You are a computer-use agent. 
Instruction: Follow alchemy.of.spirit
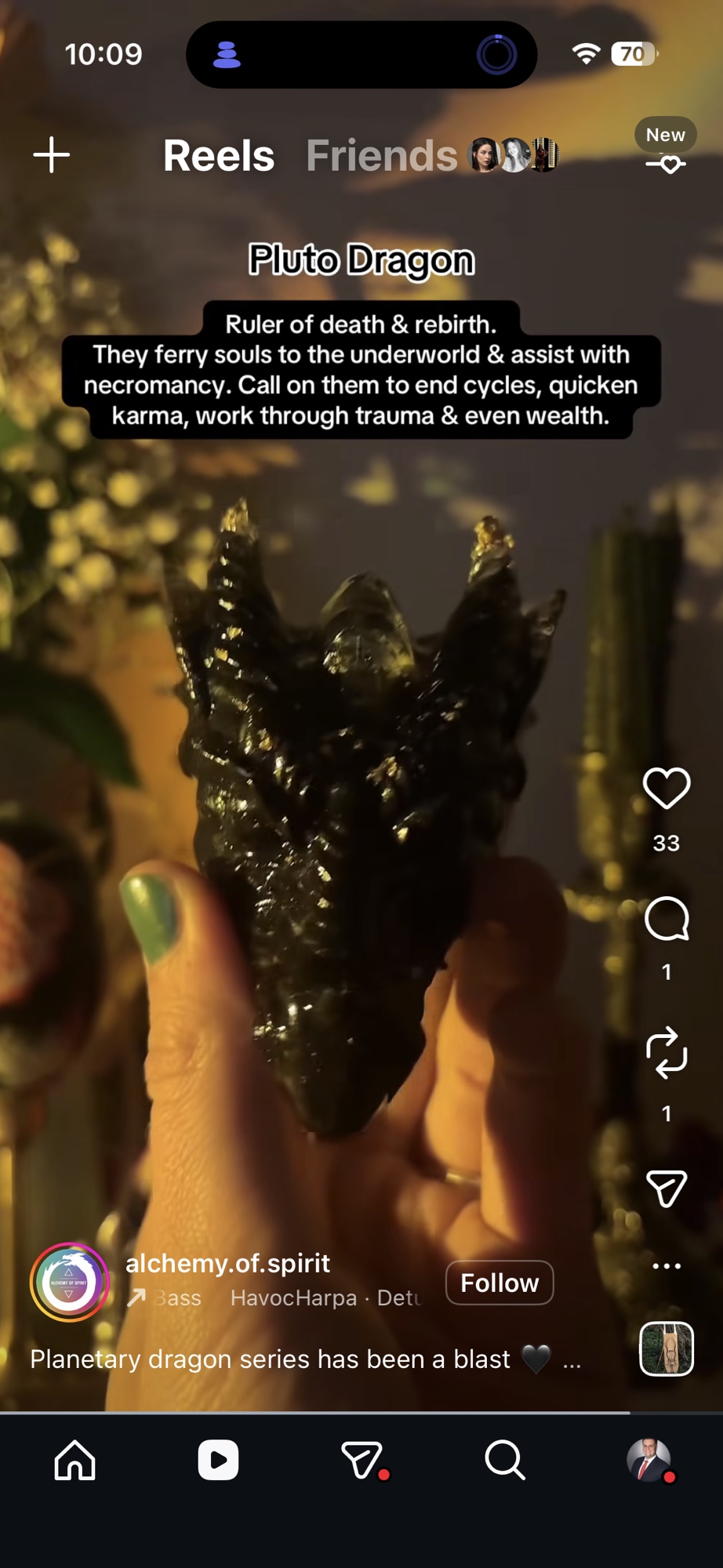coord(500,1283)
